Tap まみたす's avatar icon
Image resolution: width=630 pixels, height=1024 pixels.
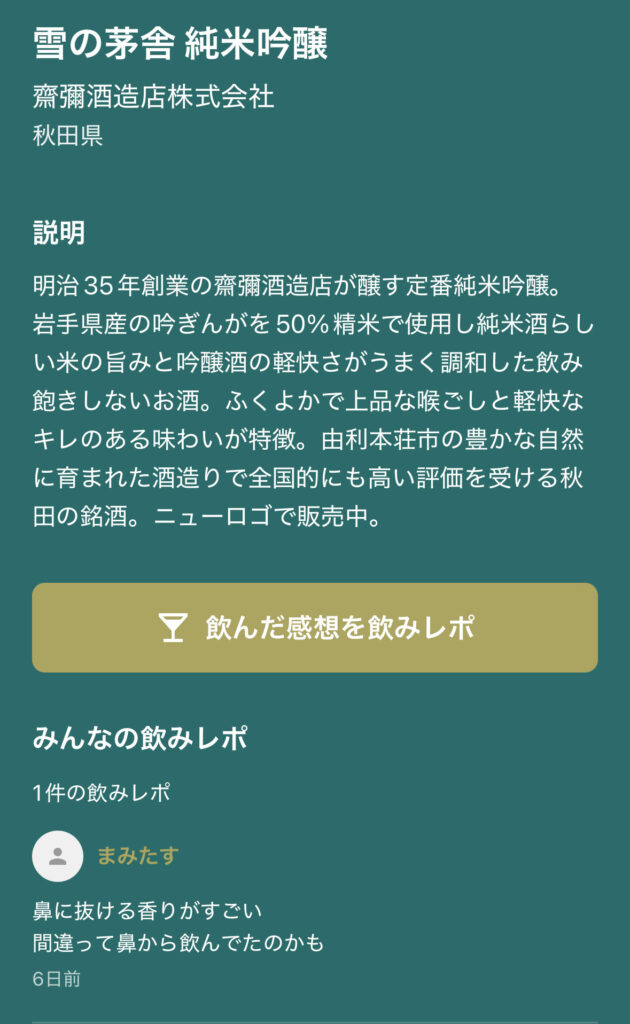(x=58, y=856)
